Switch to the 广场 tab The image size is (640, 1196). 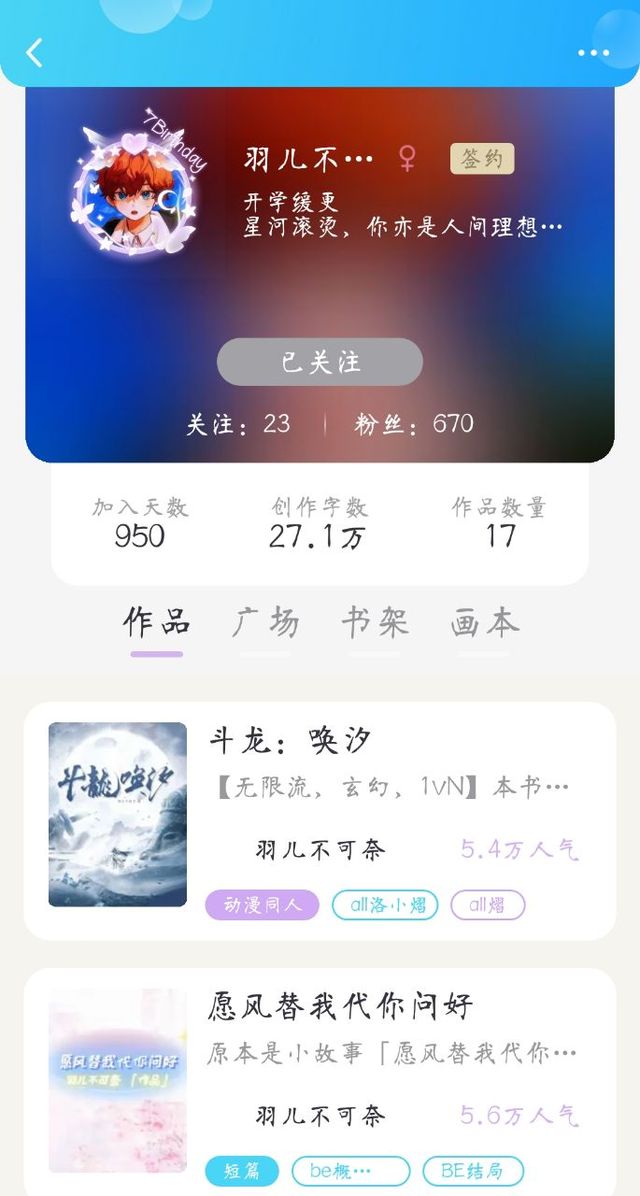point(266,623)
